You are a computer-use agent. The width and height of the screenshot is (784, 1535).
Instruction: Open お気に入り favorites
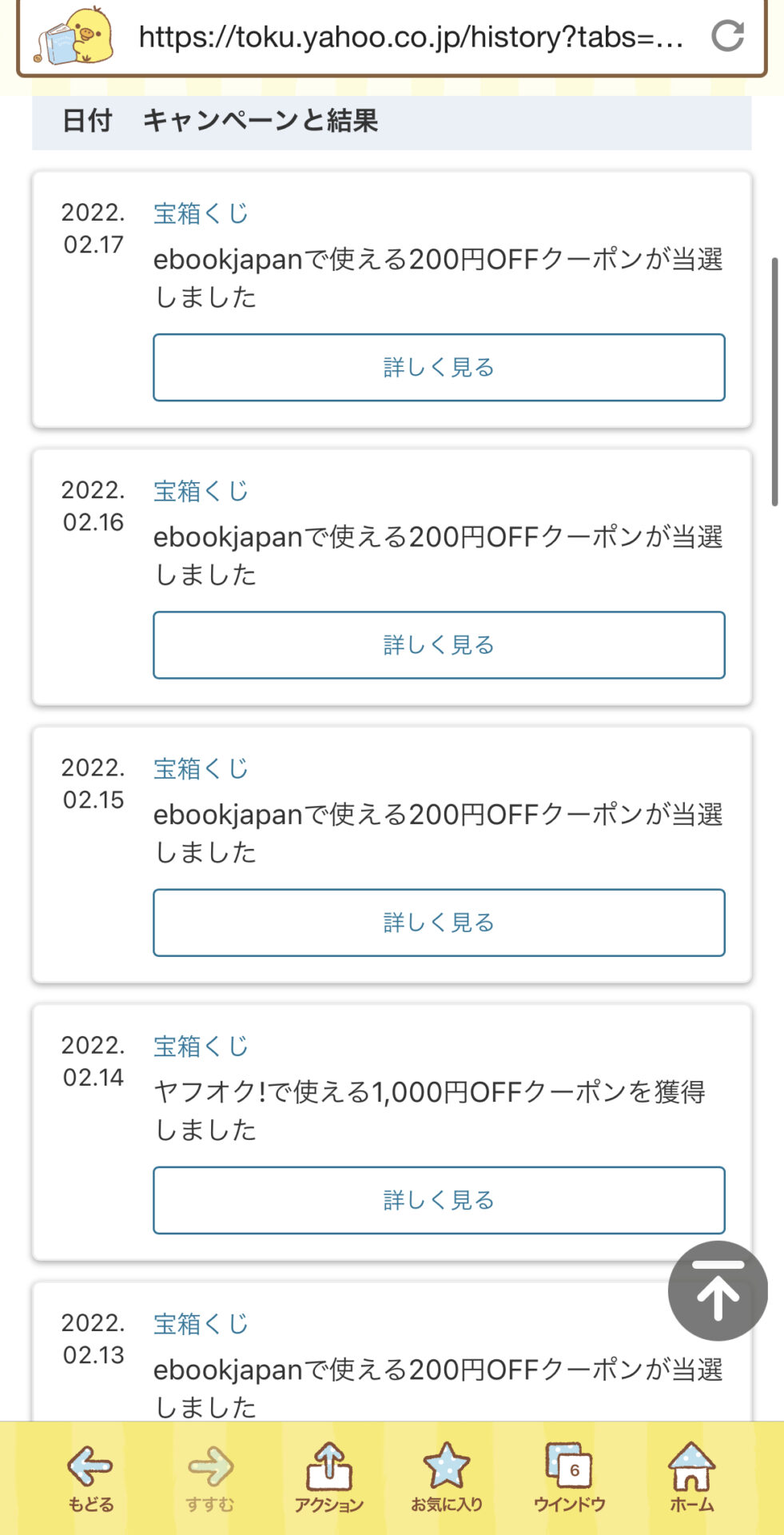click(x=447, y=1477)
